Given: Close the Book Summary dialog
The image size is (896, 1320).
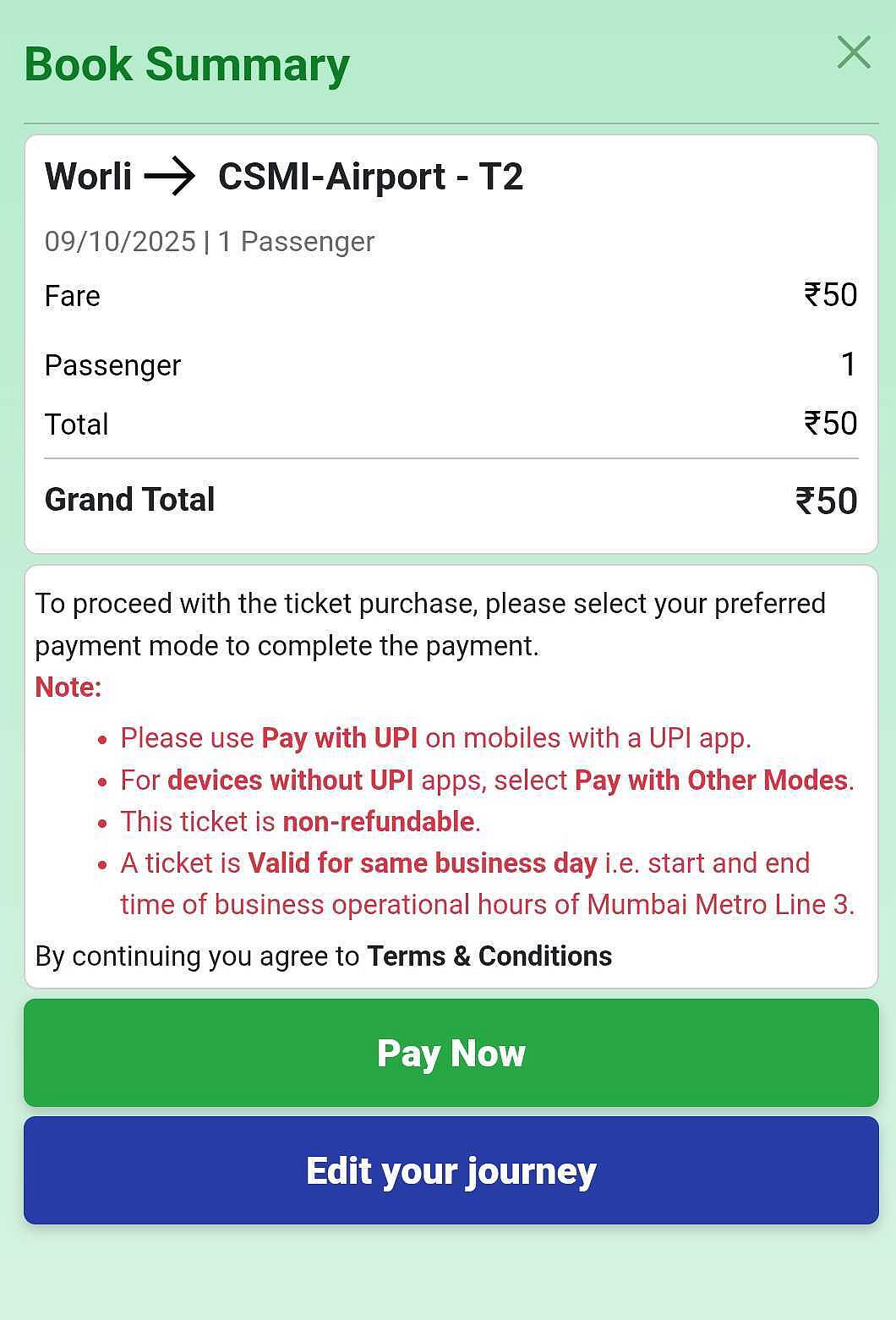Looking at the screenshot, I should [853, 52].
